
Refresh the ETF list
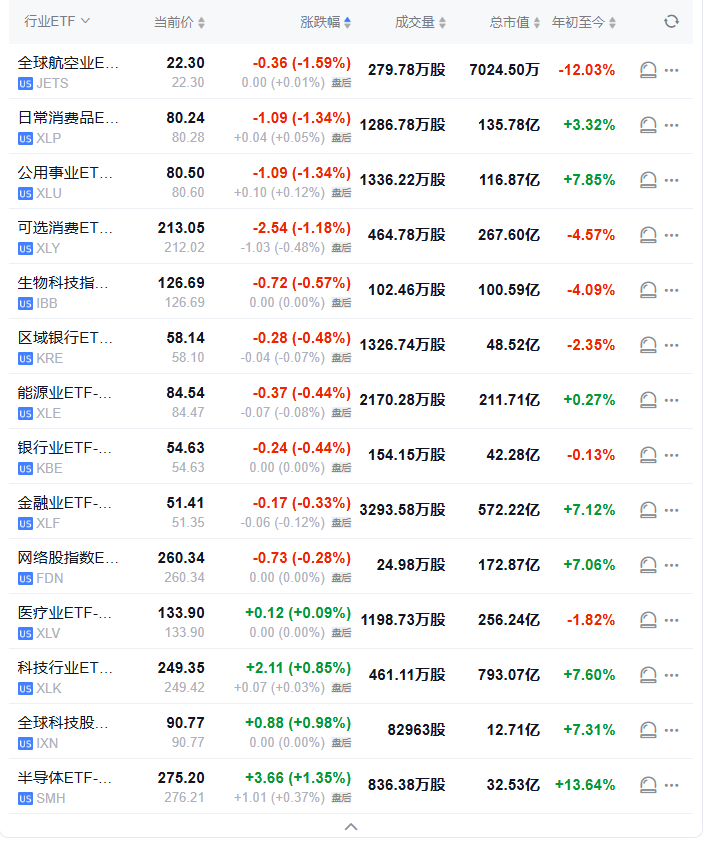click(x=671, y=21)
